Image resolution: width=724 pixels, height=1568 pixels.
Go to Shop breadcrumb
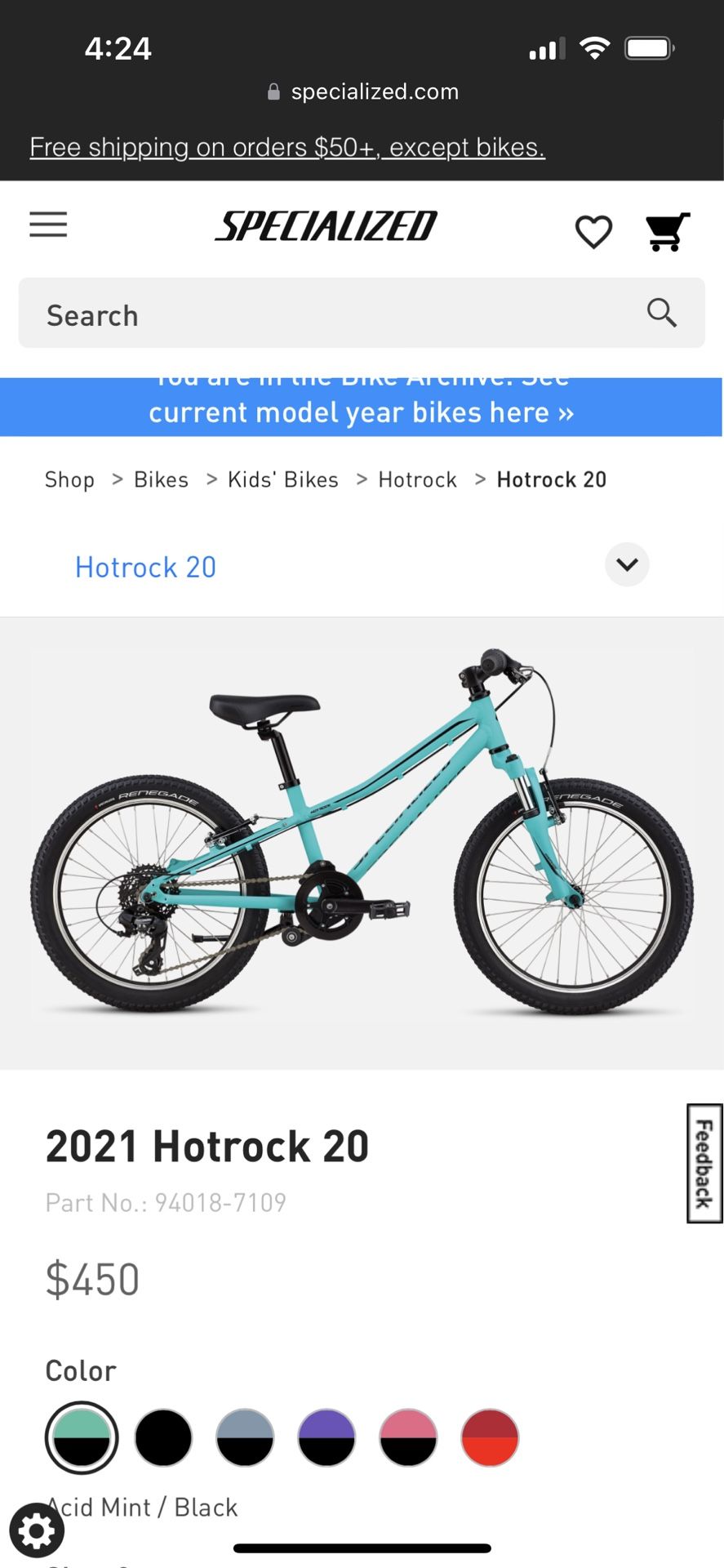coord(69,479)
